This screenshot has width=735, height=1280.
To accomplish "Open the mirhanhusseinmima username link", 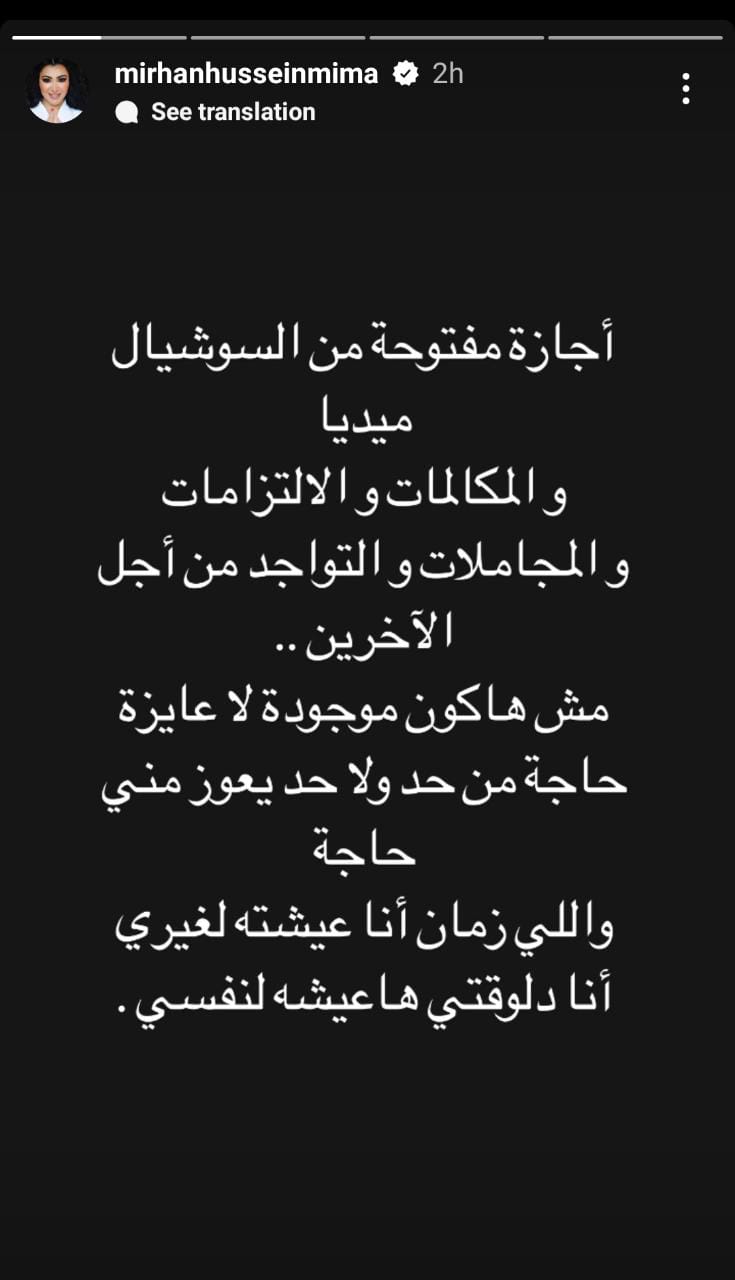I will (246, 73).
